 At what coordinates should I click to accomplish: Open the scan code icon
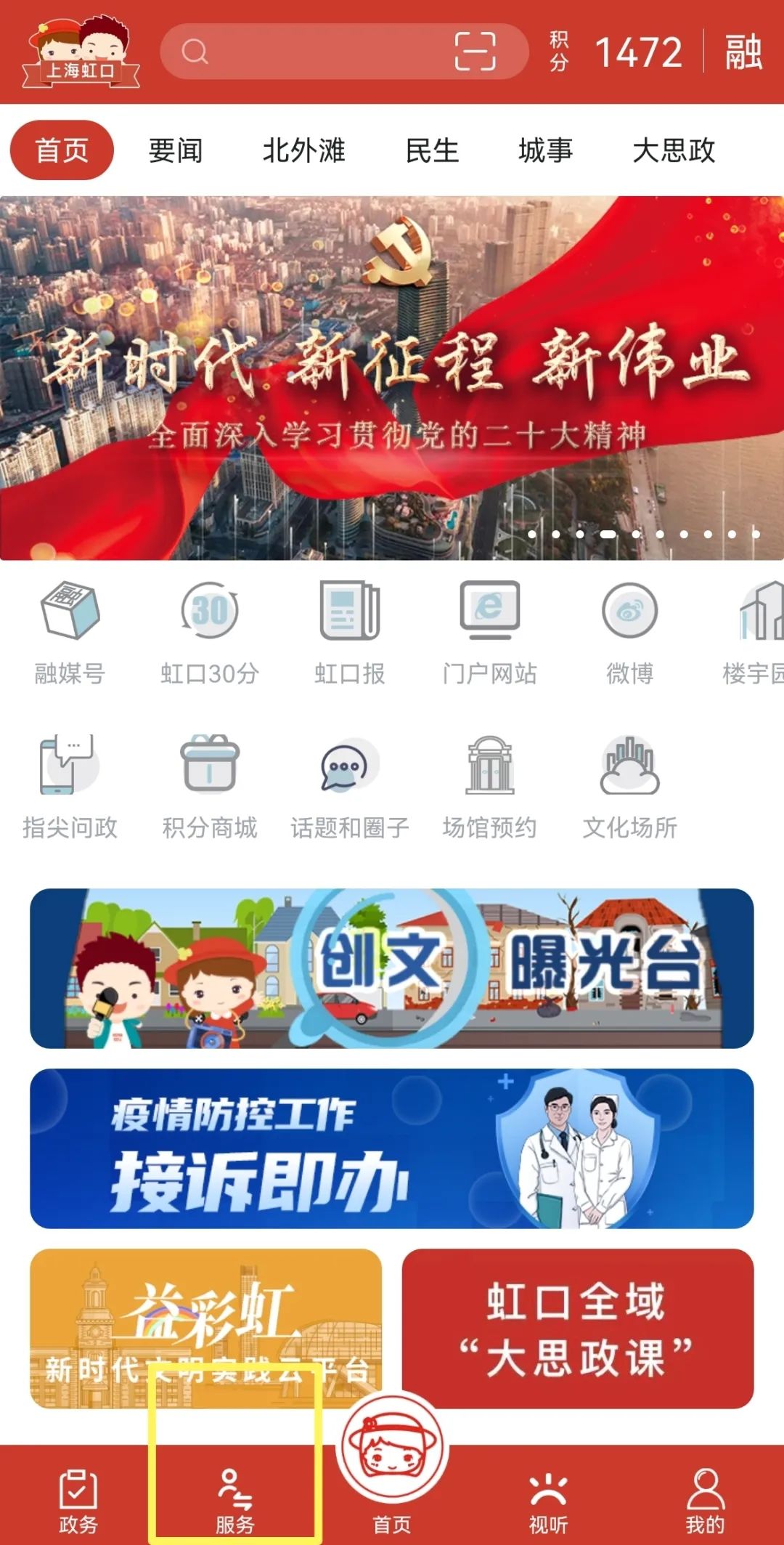[475, 52]
